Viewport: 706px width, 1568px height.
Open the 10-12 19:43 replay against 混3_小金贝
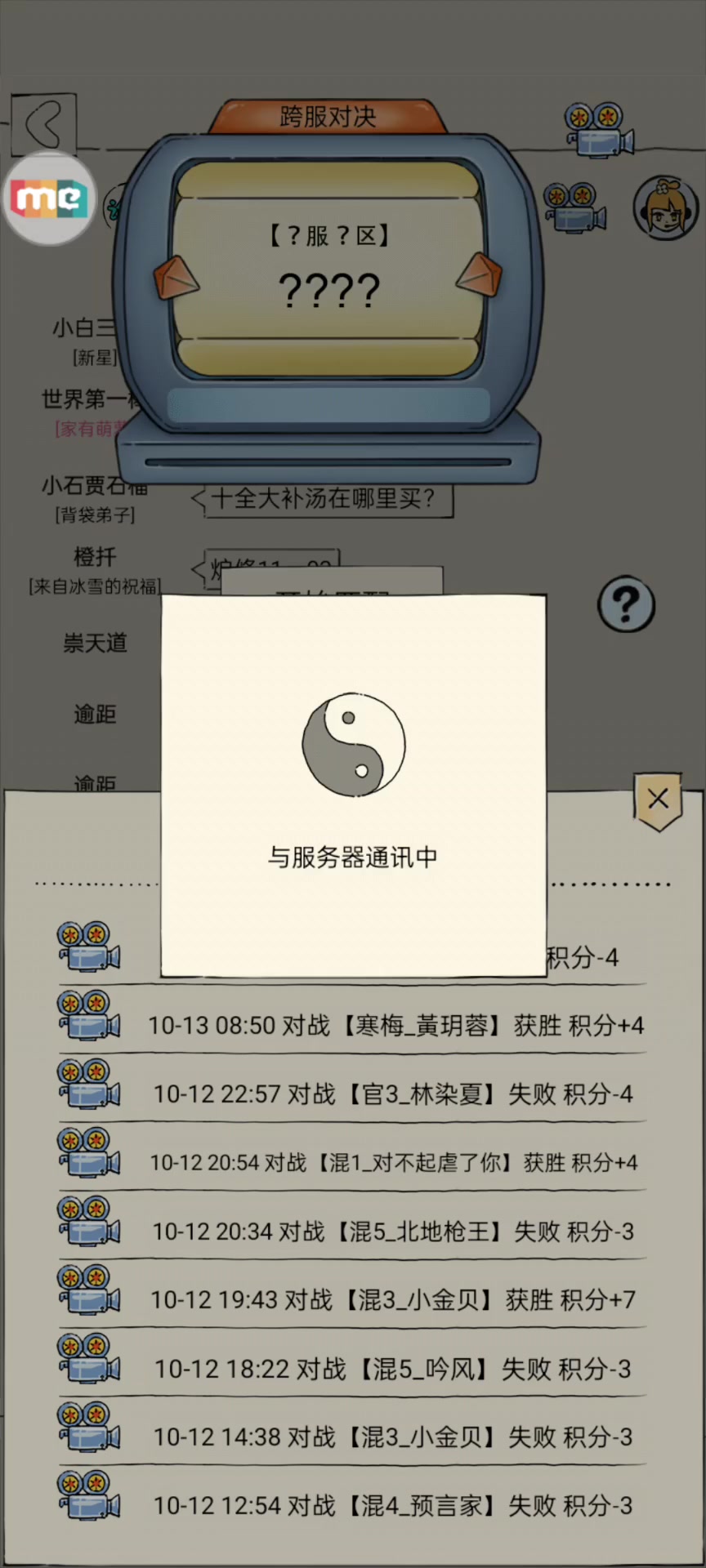88,1290
